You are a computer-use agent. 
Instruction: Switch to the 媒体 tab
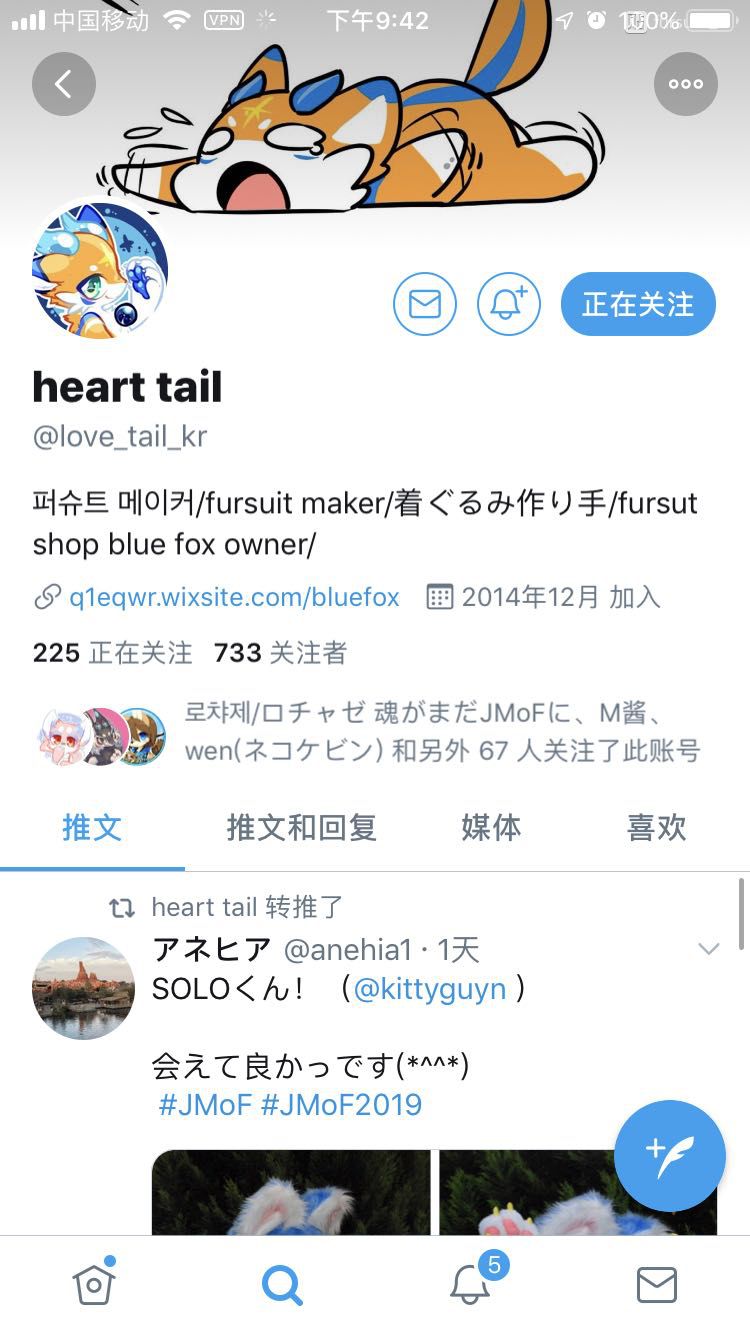(x=491, y=827)
